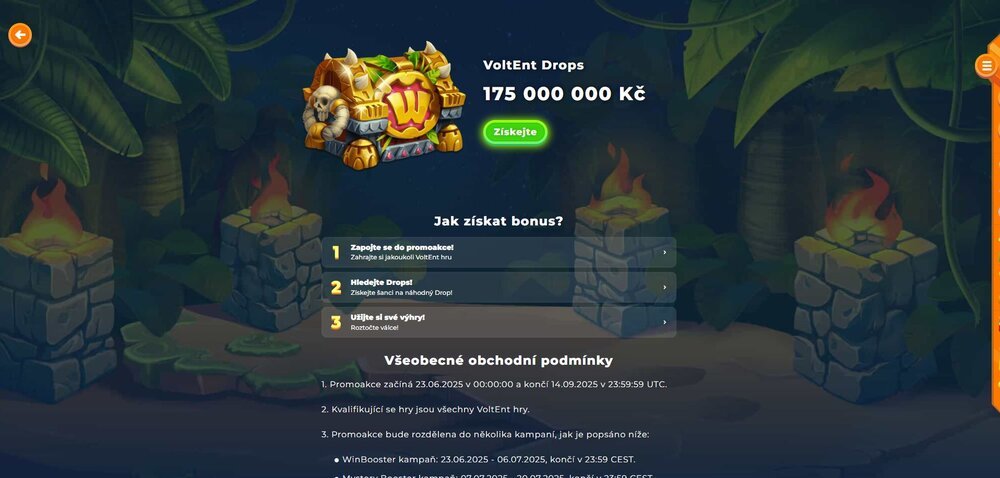Tap the green Získejte button
The width and height of the screenshot is (1000, 478).
pos(515,132)
